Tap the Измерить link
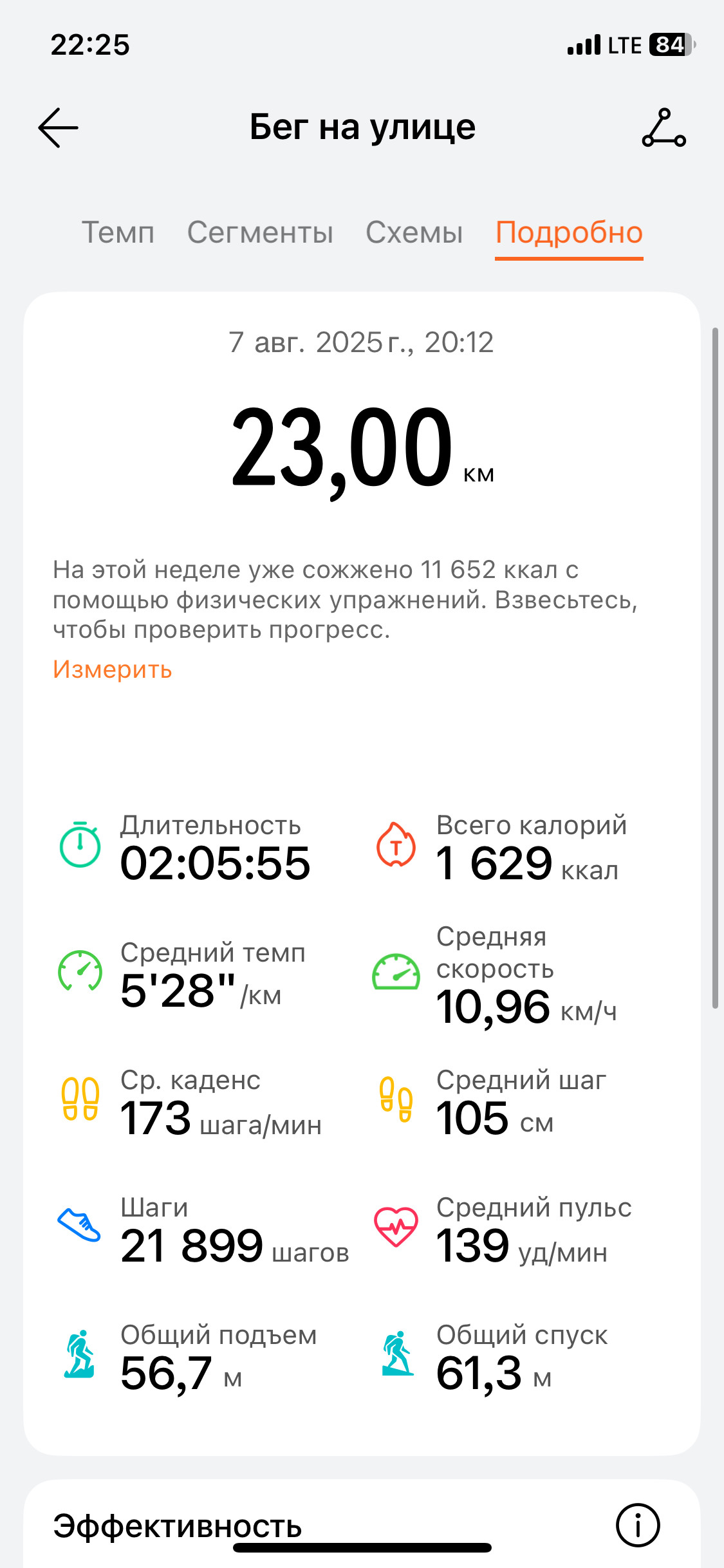The height and width of the screenshot is (1568, 724). click(x=113, y=669)
